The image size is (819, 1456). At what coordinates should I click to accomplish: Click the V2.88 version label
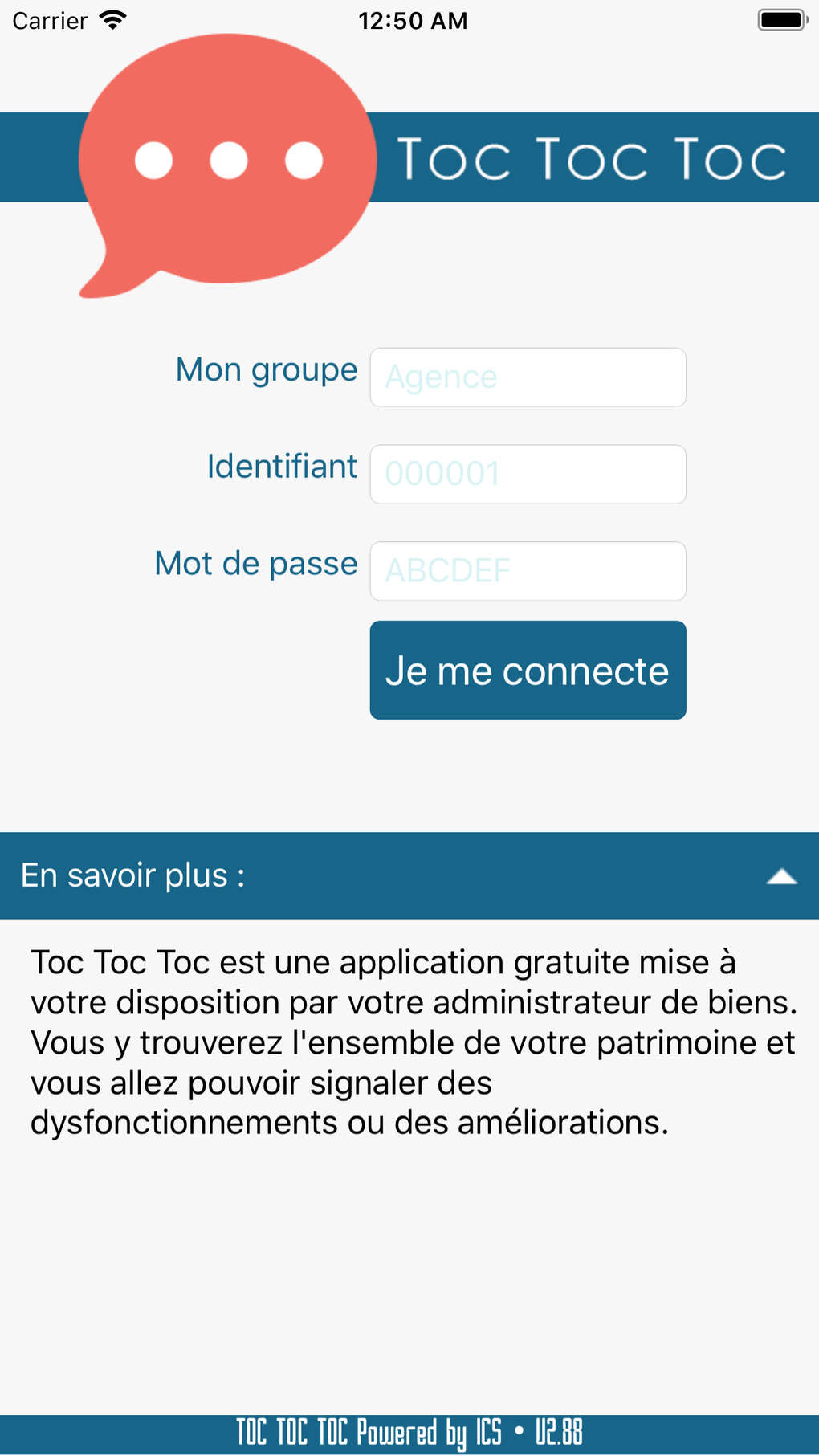(556, 1433)
